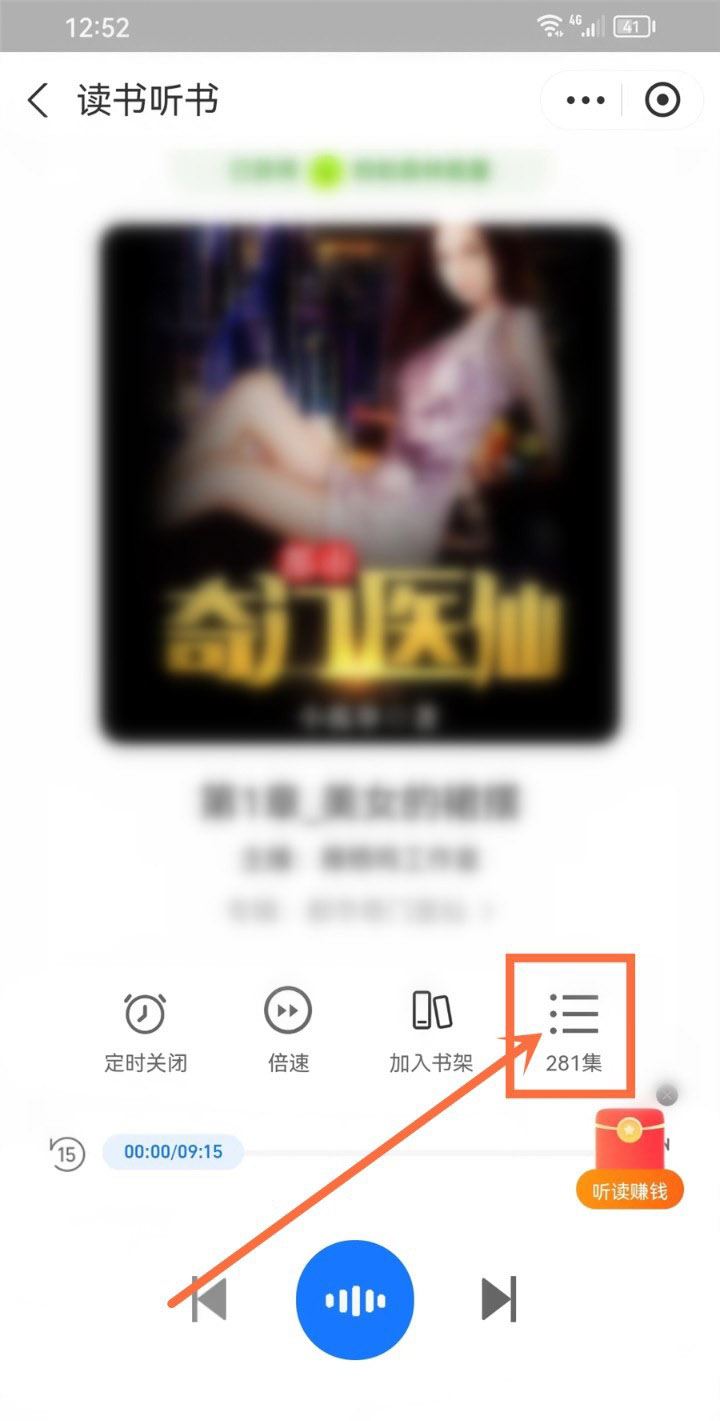Dismiss the red envelope floating widget
The image size is (720, 1421).
tap(668, 1095)
